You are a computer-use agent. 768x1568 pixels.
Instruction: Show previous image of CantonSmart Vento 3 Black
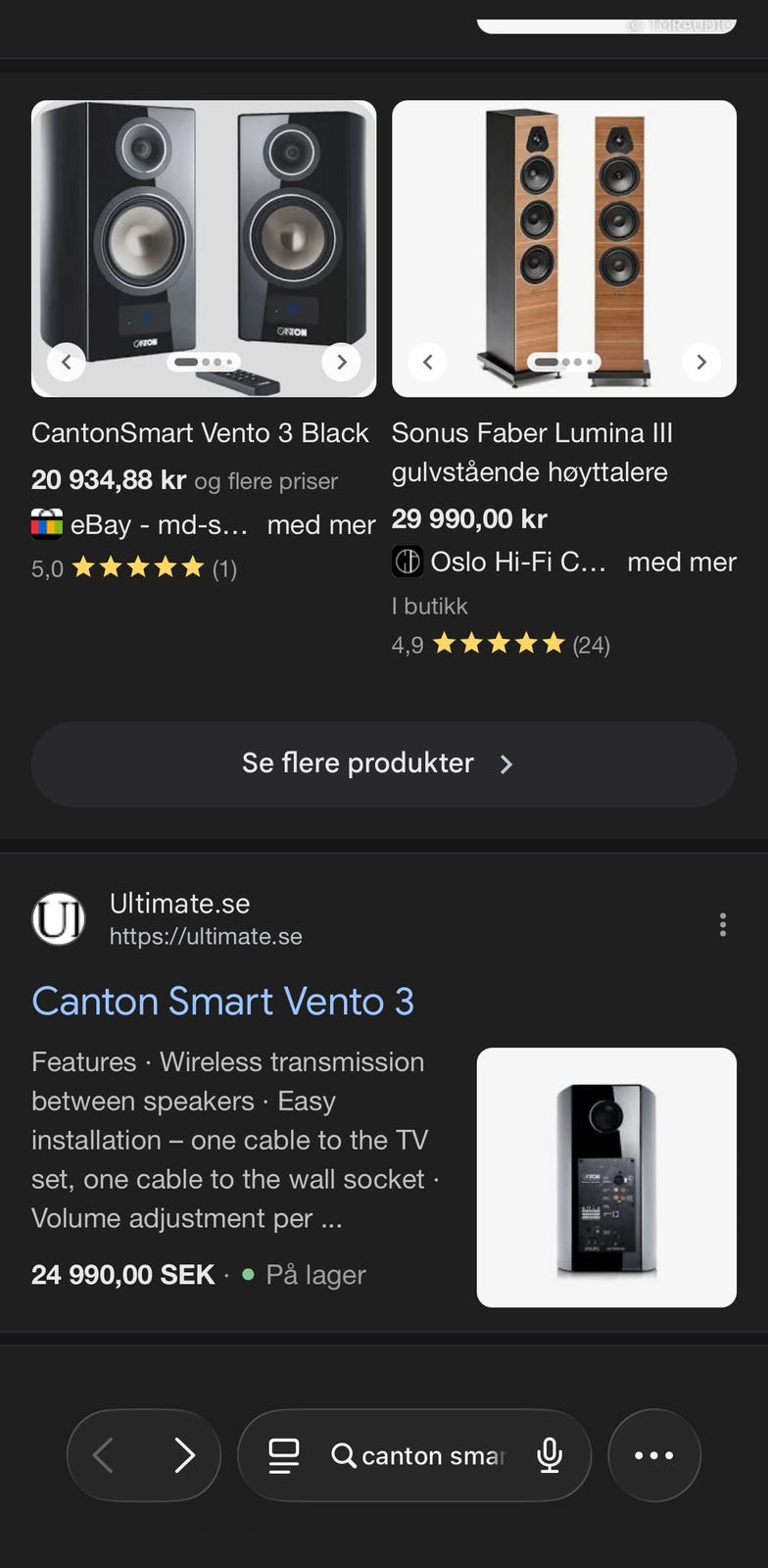click(x=66, y=362)
